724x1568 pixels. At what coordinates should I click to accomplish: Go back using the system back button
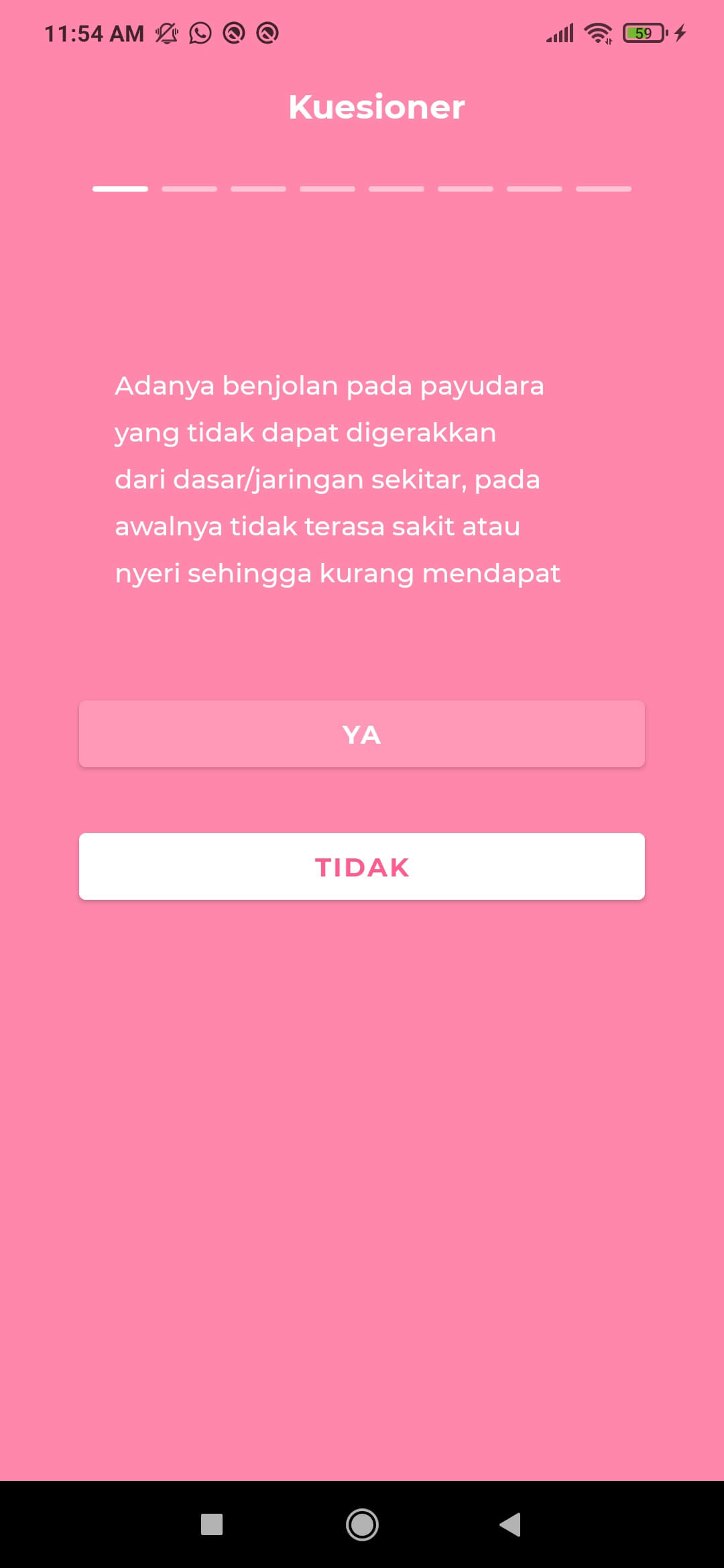click(x=511, y=1524)
